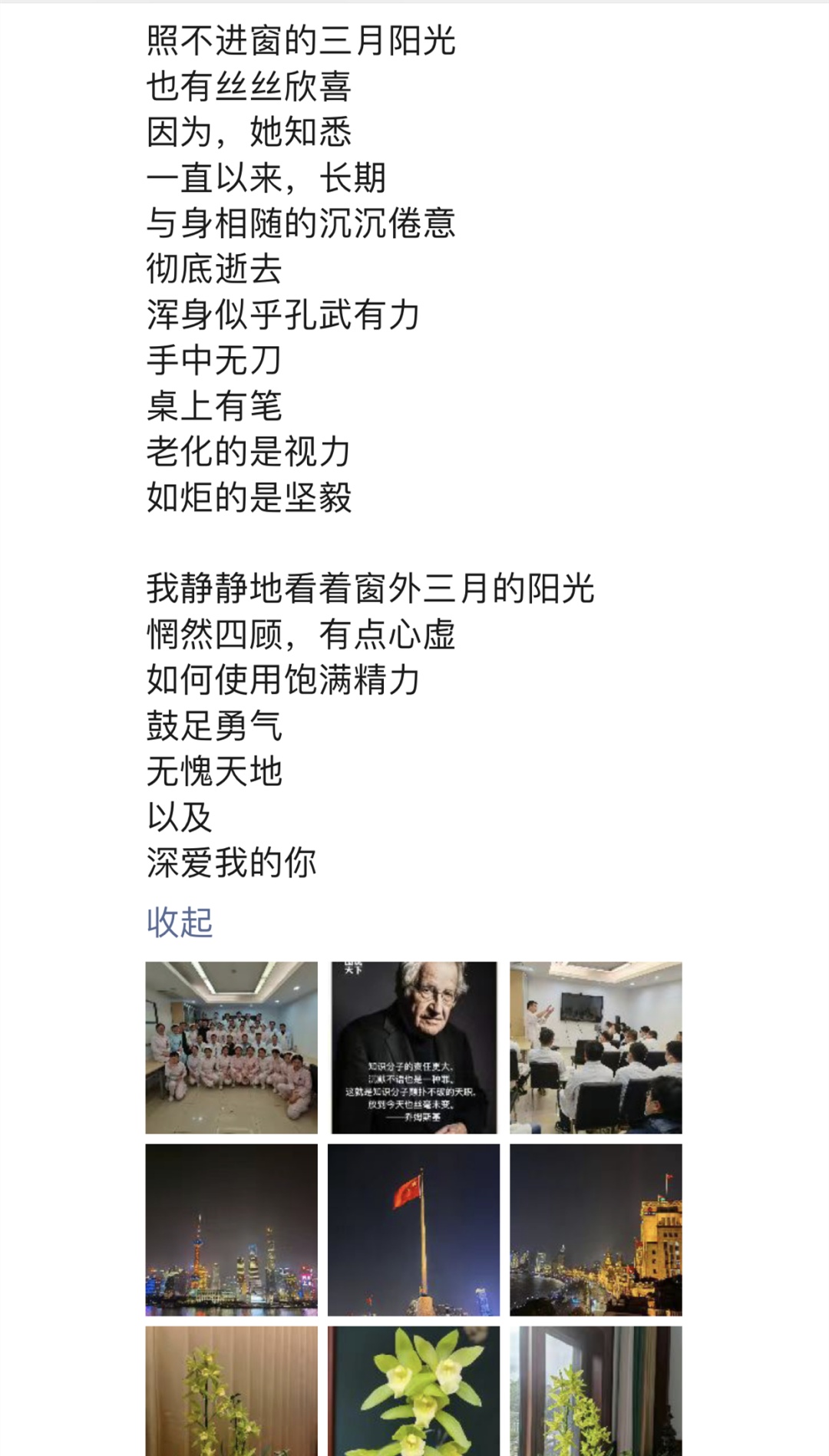Image resolution: width=829 pixels, height=1456 pixels.
Task: Open the group photo of nurses
Action: (x=231, y=1048)
